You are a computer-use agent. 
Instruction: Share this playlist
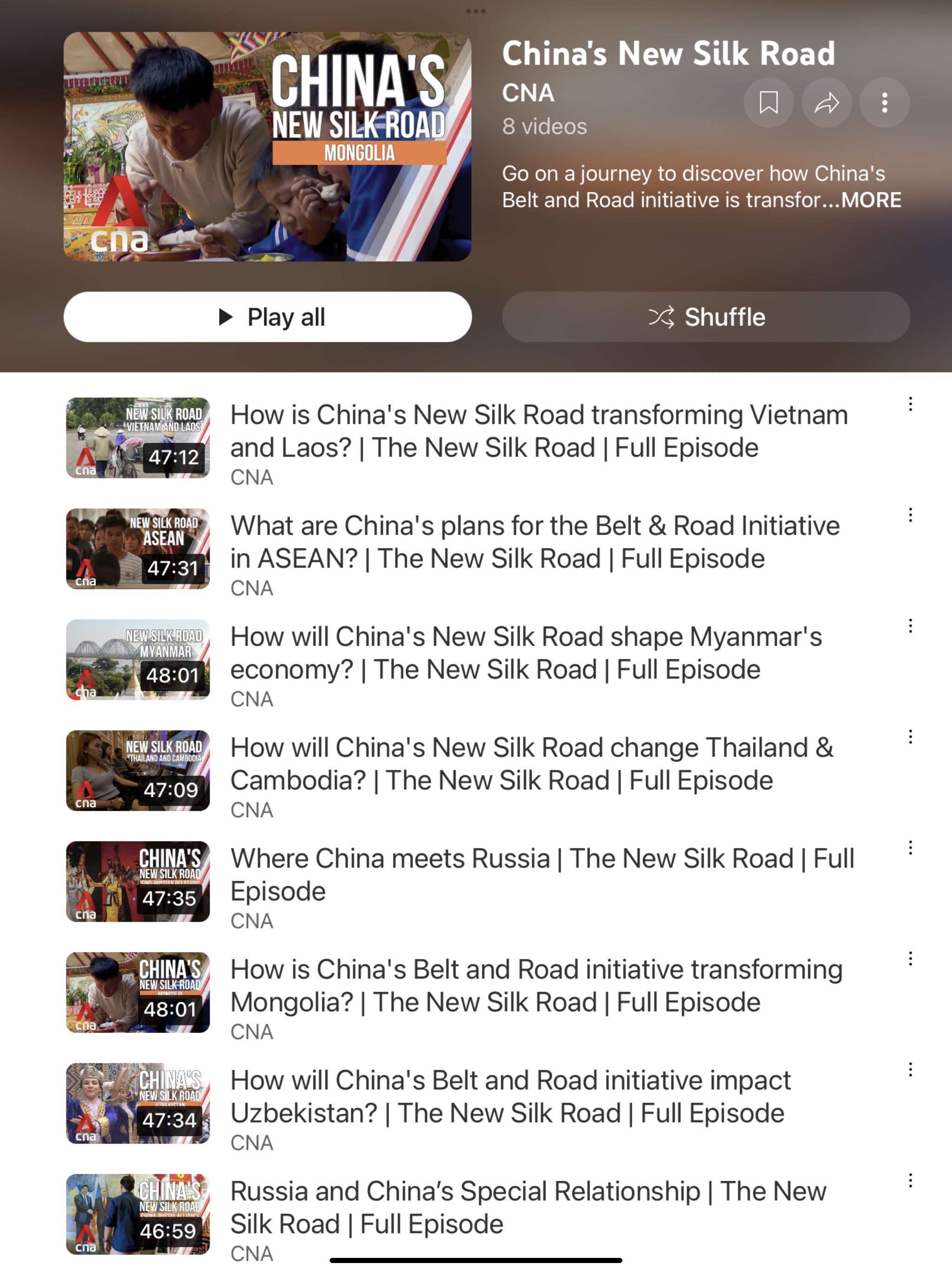826,103
